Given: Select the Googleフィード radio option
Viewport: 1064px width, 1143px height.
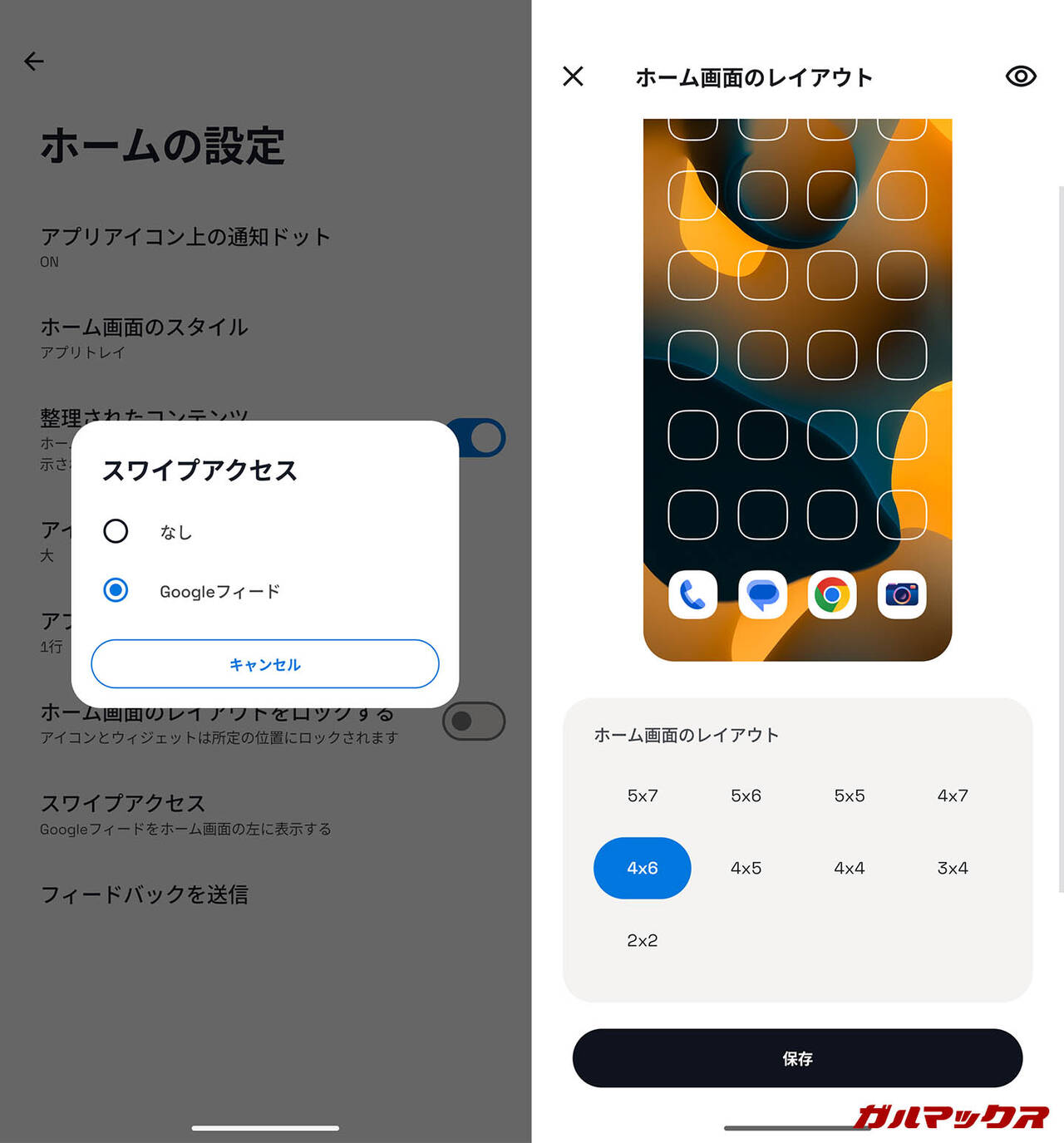Looking at the screenshot, I should pyautogui.click(x=116, y=590).
